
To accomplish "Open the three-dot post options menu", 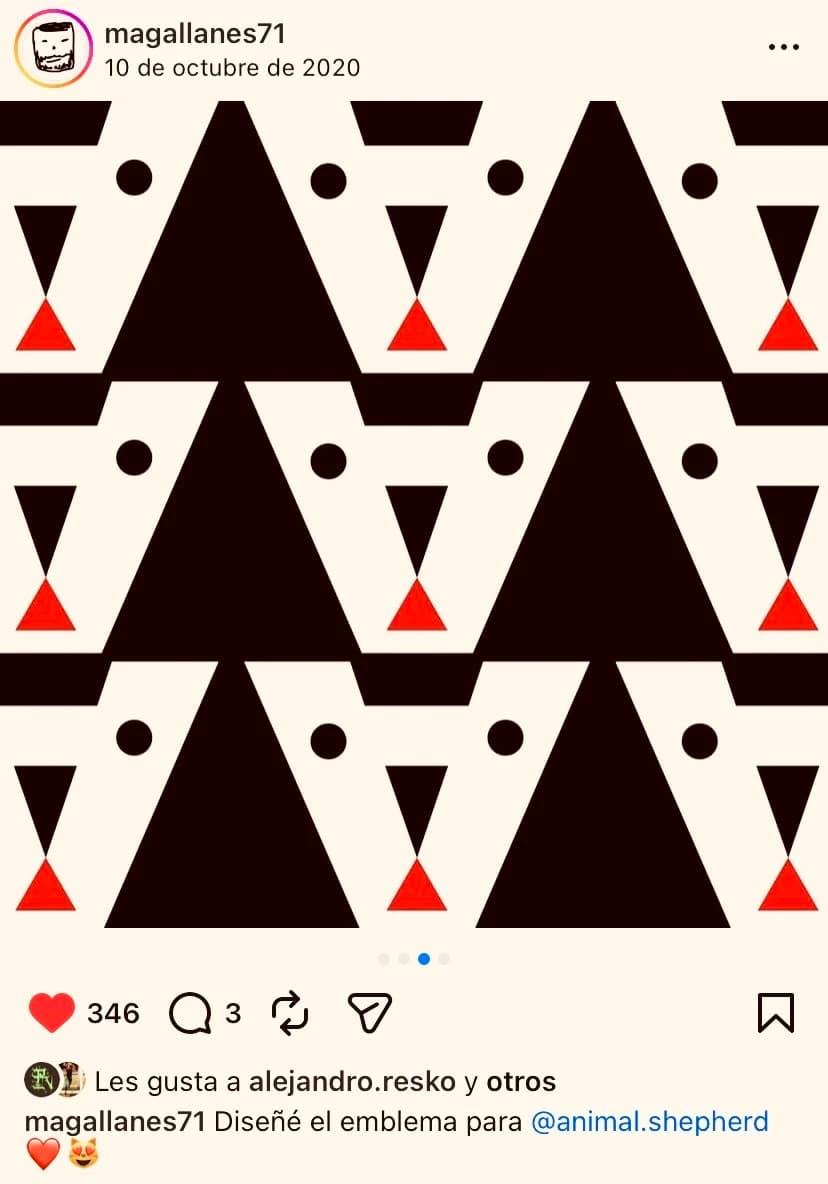I will coord(783,47).
